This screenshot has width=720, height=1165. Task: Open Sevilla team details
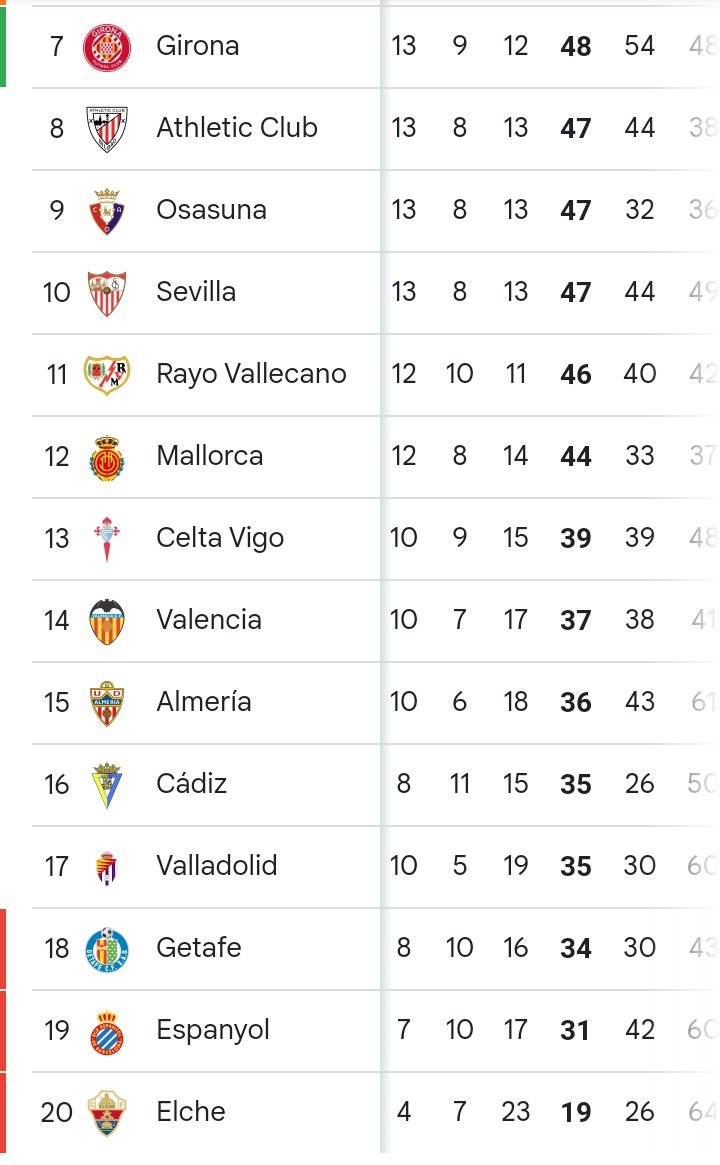360,293
